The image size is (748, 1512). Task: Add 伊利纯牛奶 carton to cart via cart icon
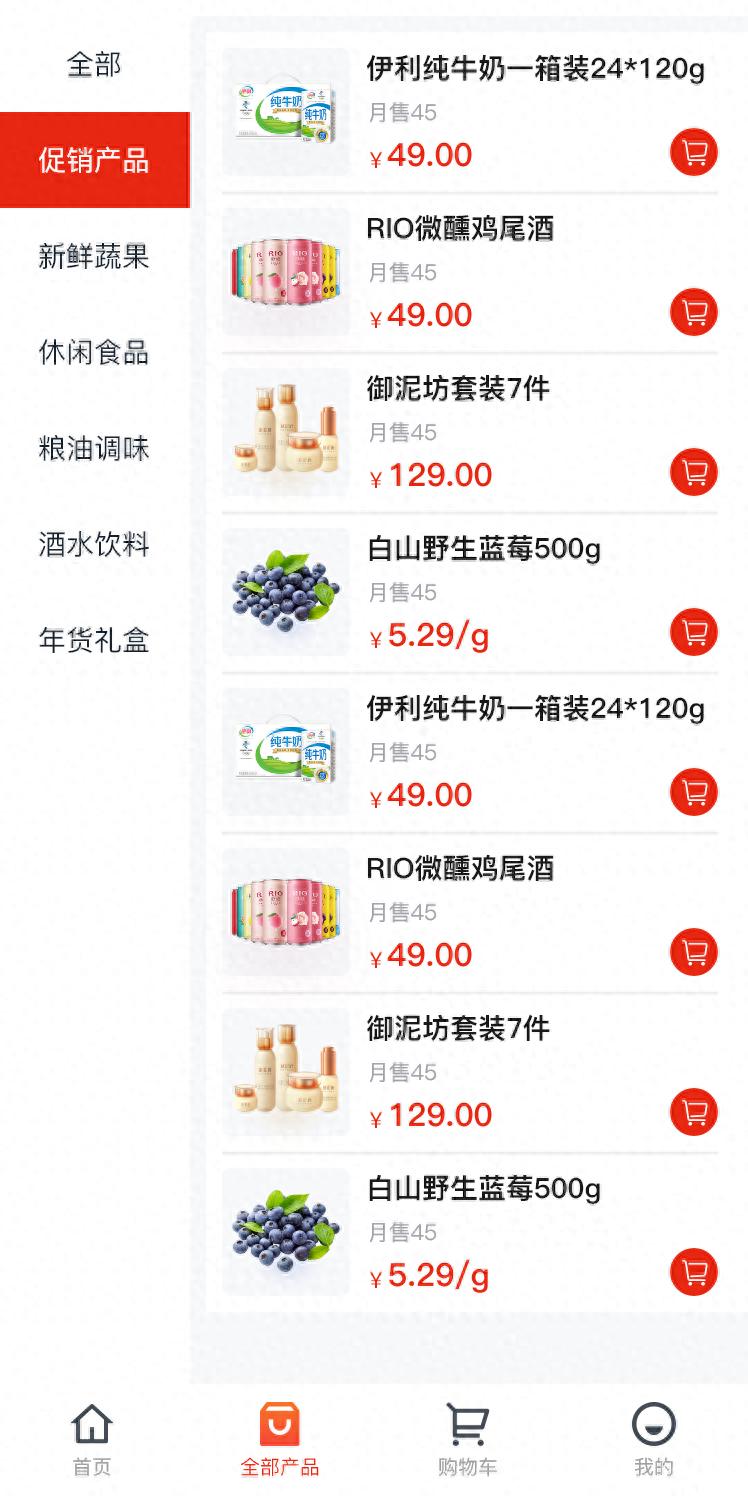693,151
